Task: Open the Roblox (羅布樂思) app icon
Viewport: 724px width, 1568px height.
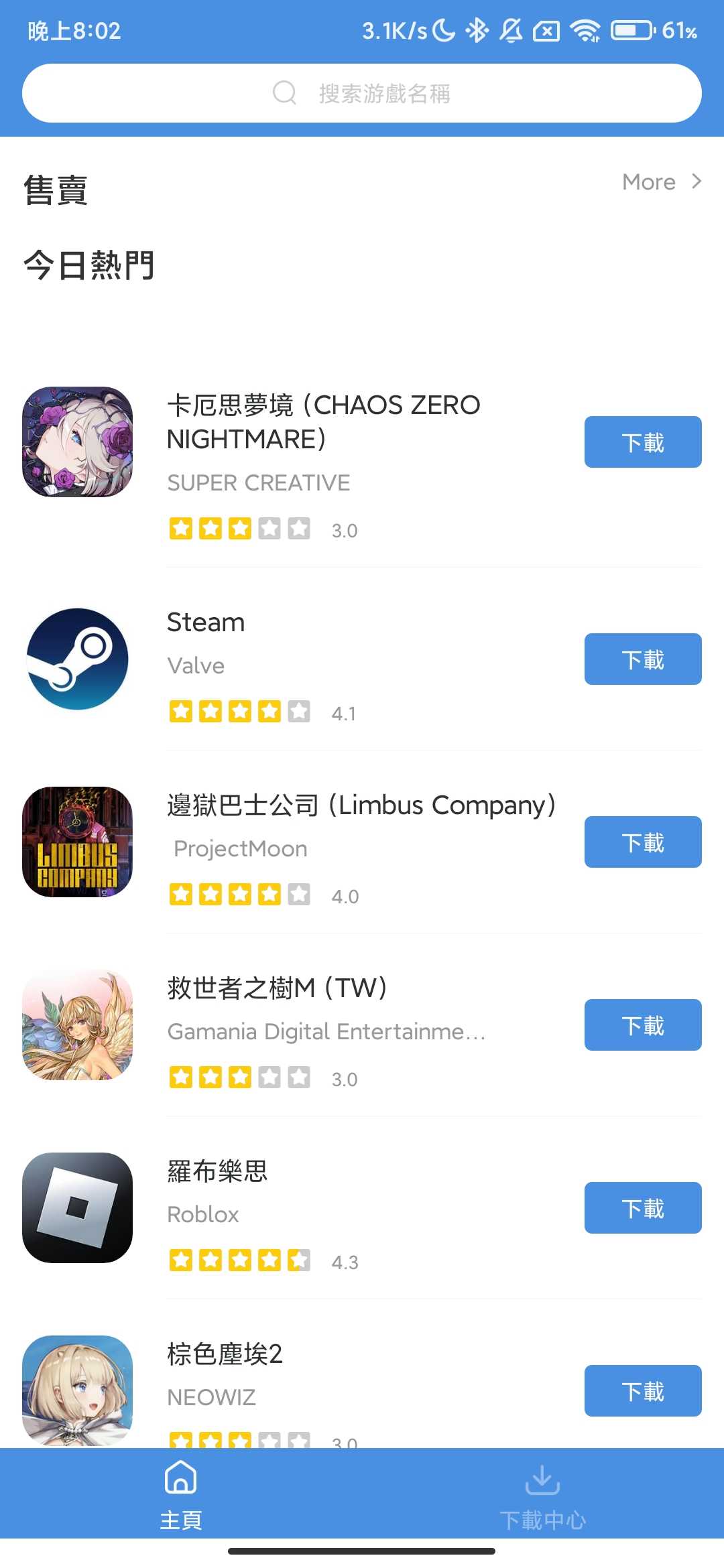Action: pos(76,1210)
